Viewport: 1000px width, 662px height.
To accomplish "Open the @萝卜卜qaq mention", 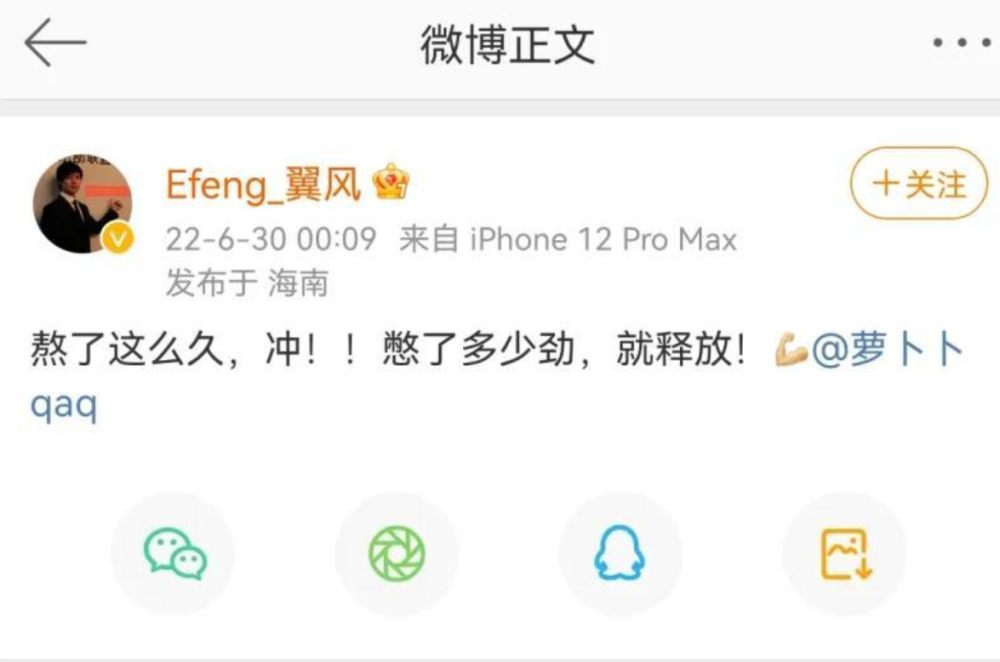I will click(x=888, y=354).
